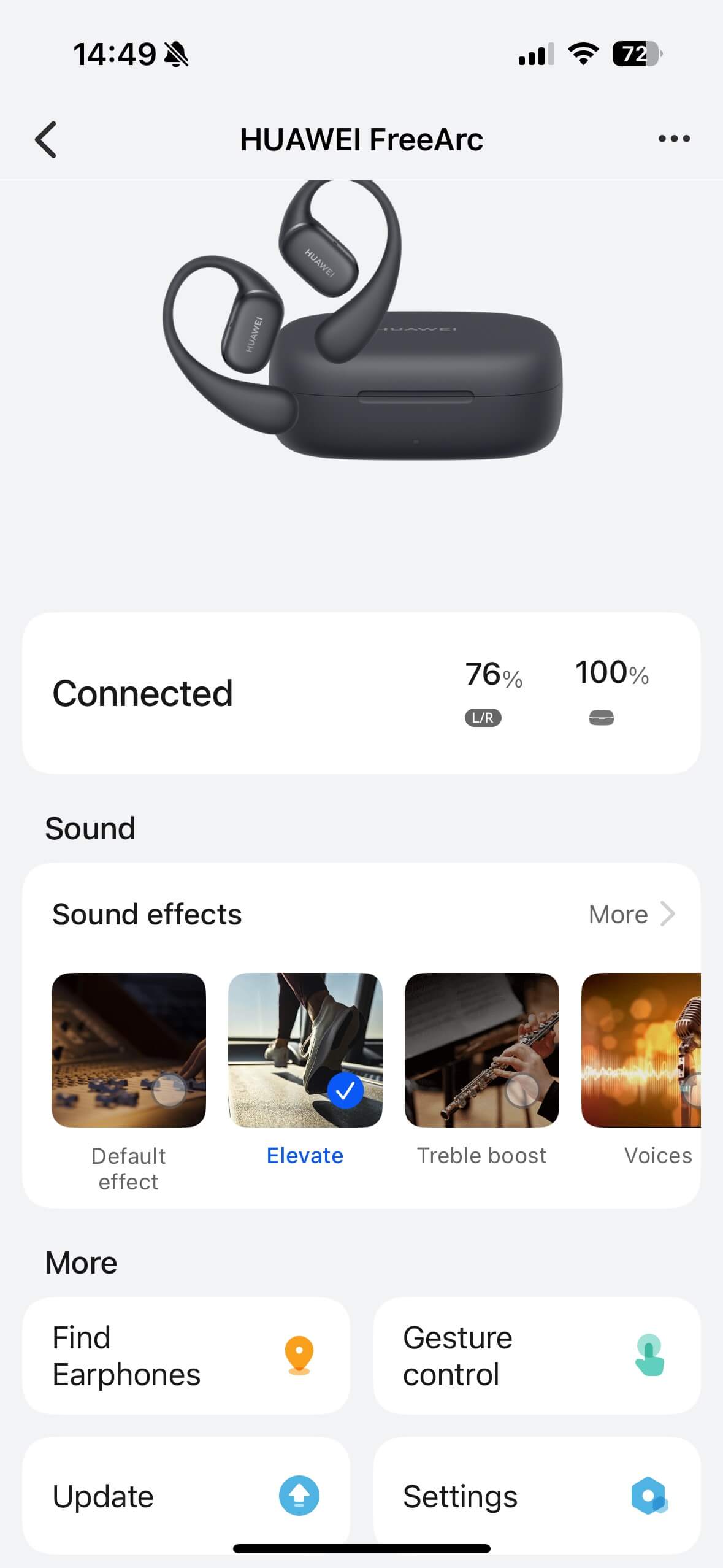723x1568 pixels.
Task: Select the Default effect sound preset
Action: coord(129,1050)
